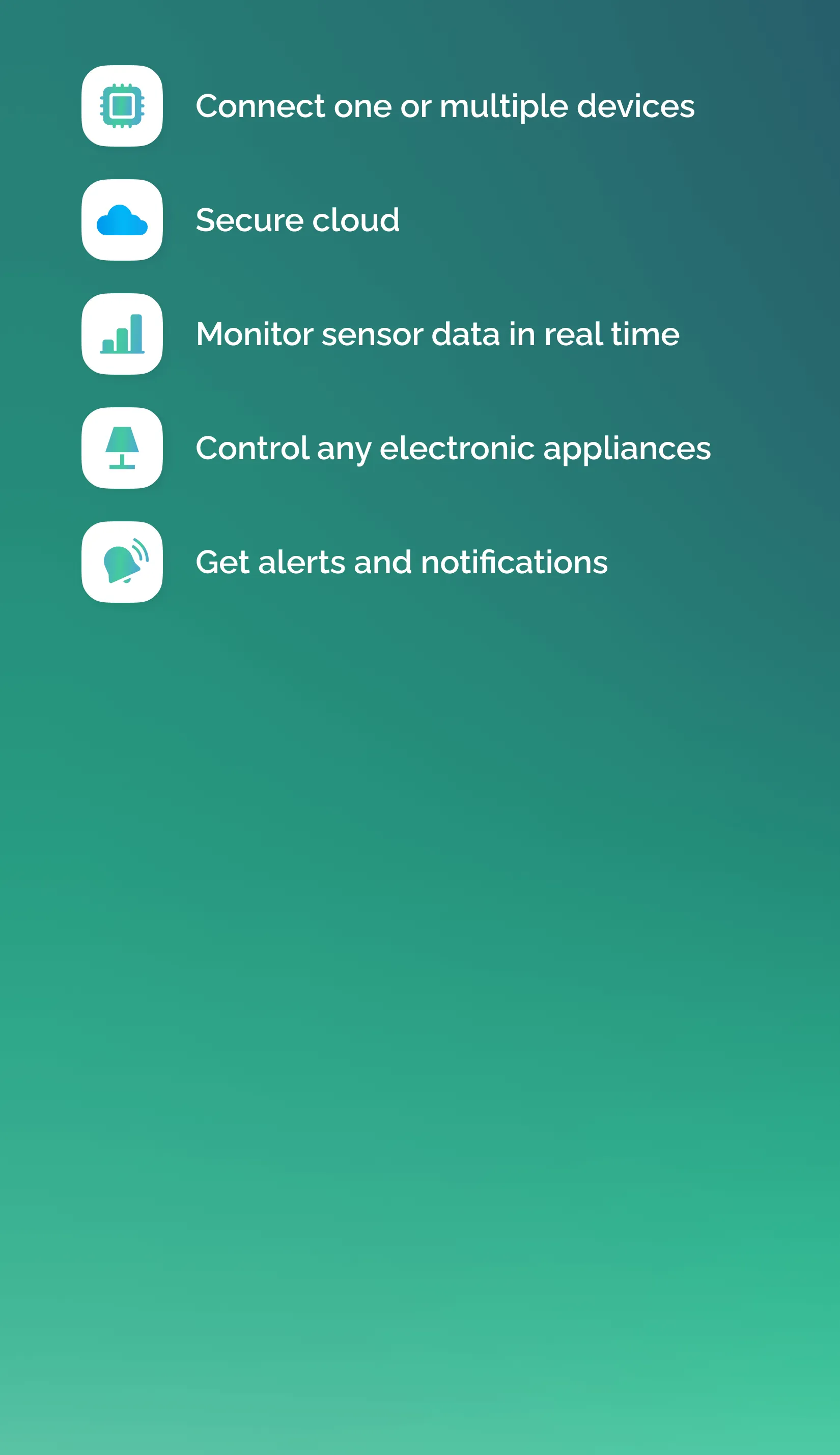The height and width of the screenshot is (1455, 840).
Task: Click the Secure cloud label
Action: coord(298,220)
